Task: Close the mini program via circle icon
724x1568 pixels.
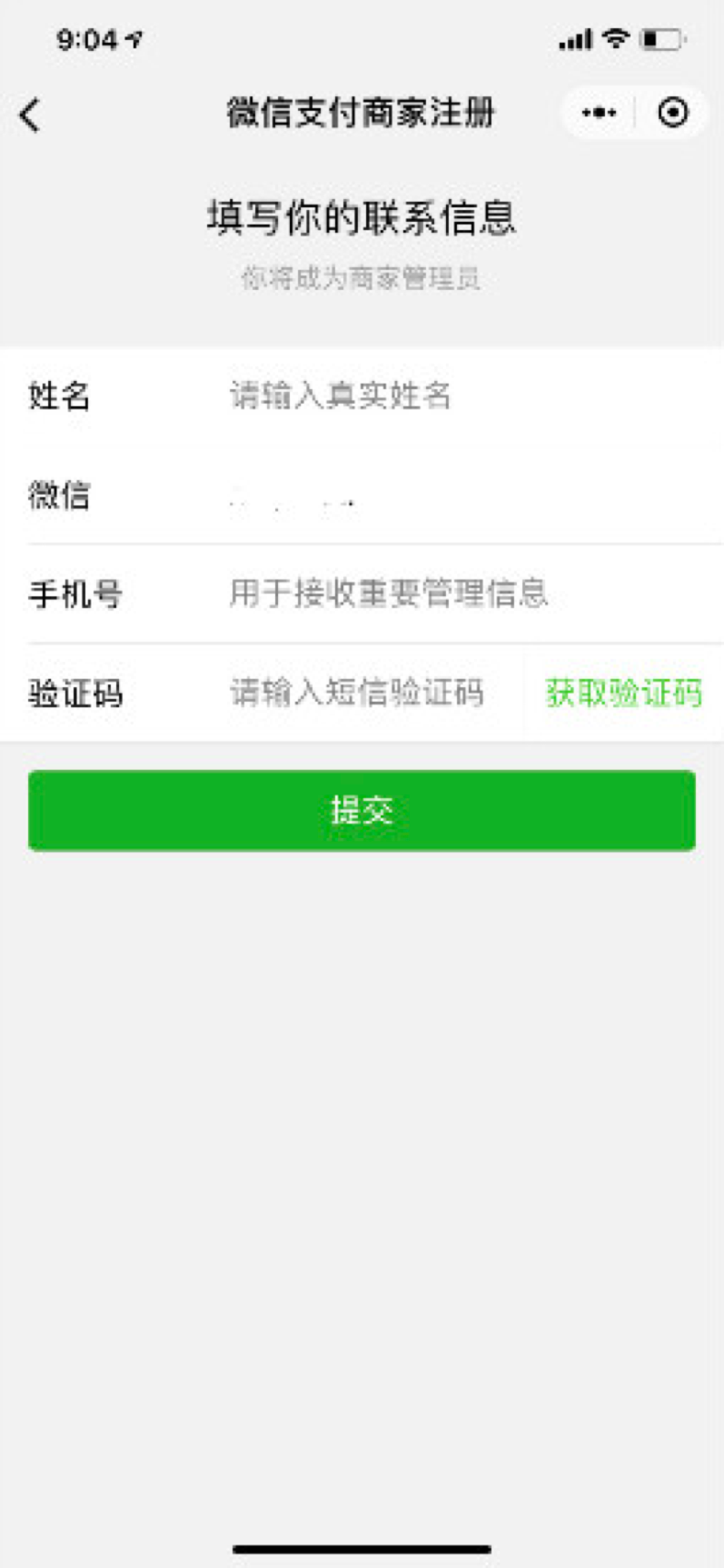Action: point(672,113)
